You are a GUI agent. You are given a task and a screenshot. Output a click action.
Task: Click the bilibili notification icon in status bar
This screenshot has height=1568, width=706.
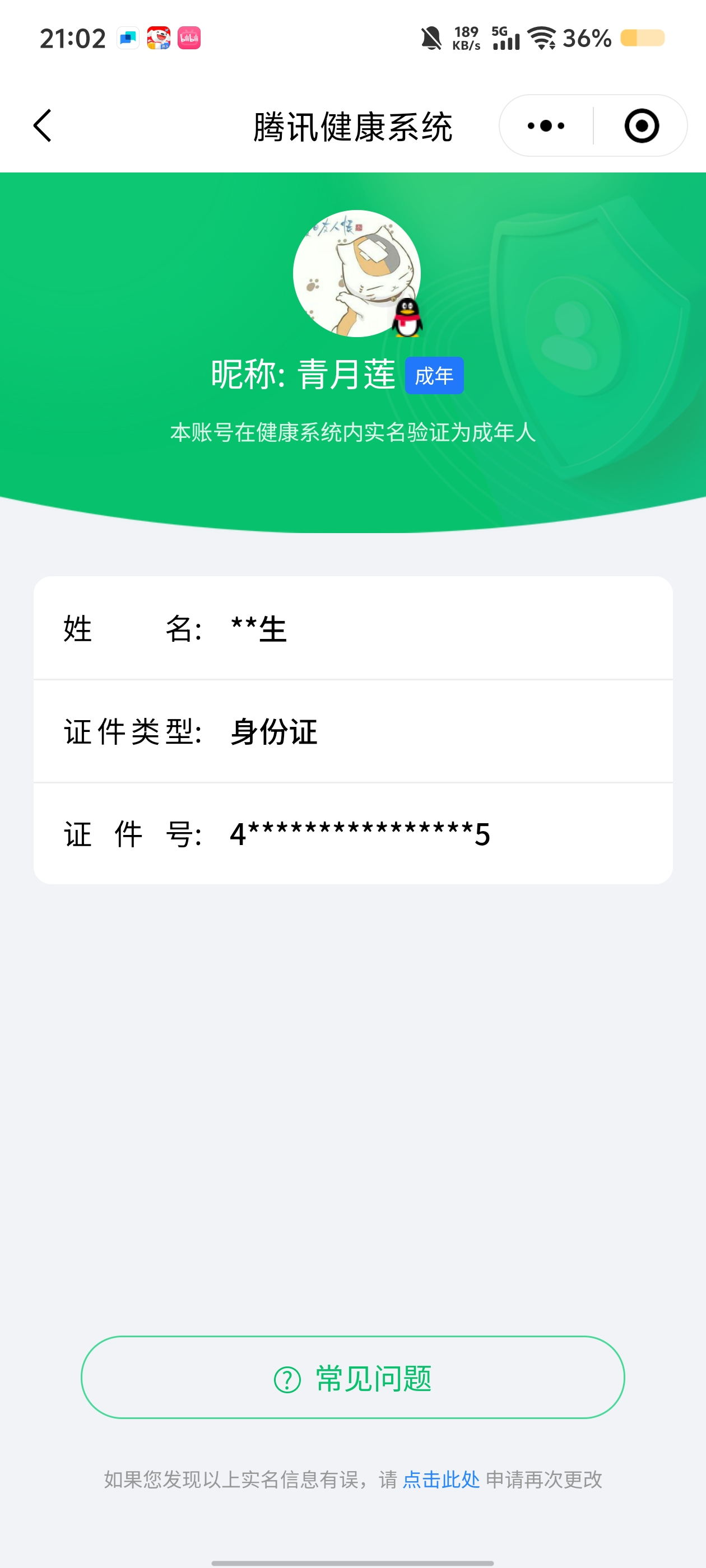189,38
